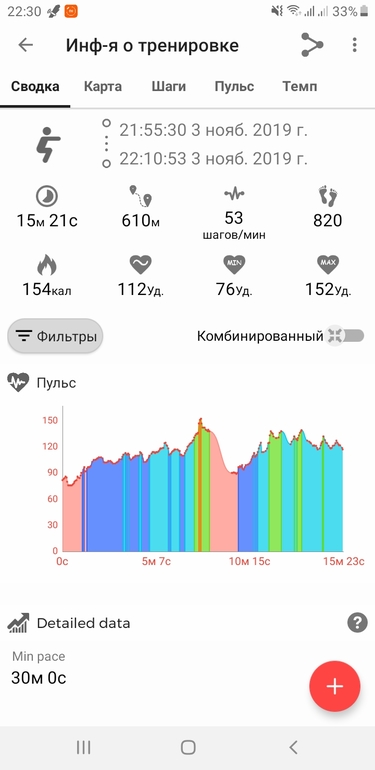Switch to the Карта tab

click(103, 87)
